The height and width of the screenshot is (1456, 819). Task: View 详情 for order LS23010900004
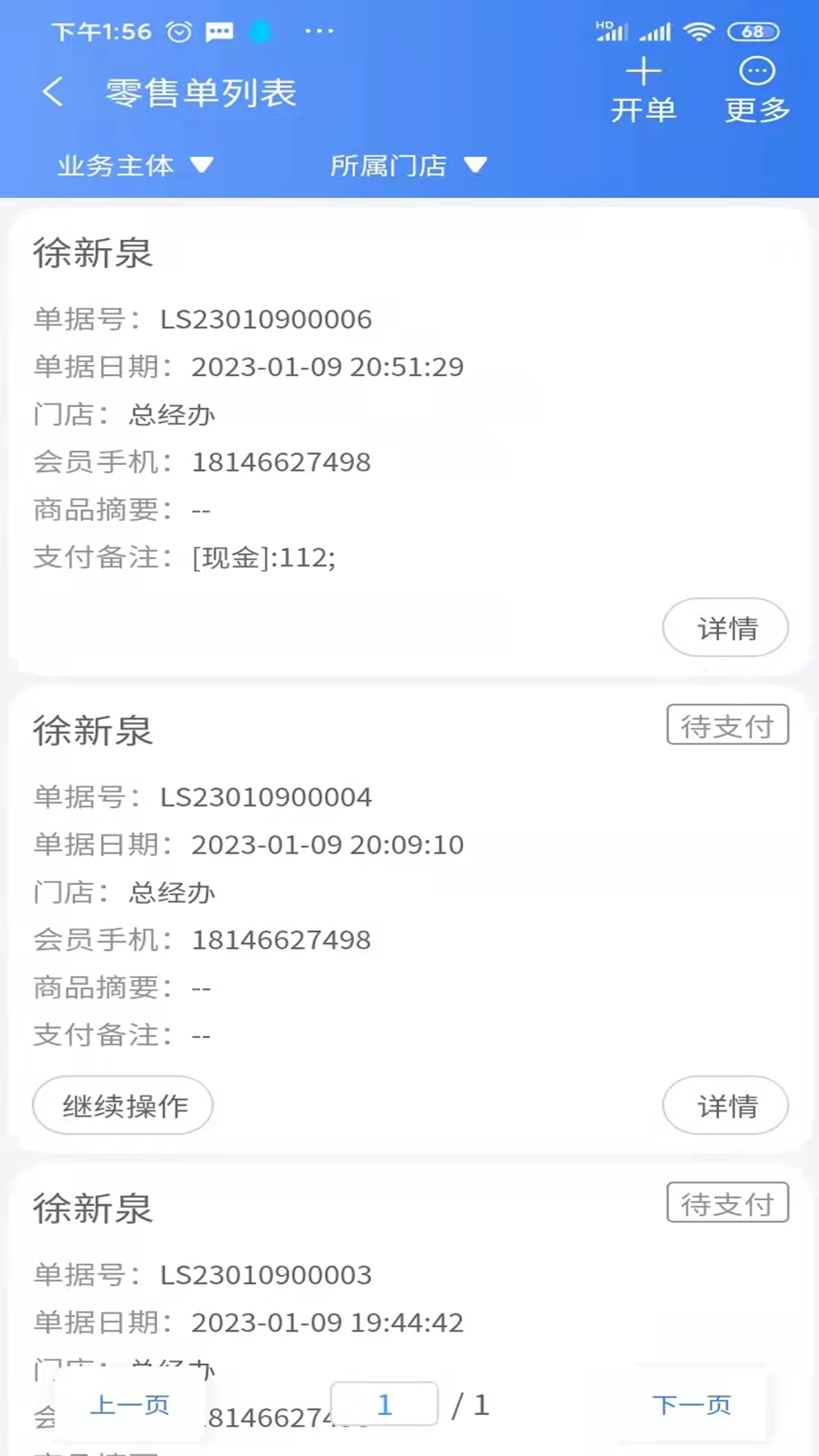(x=726, y=1106)
